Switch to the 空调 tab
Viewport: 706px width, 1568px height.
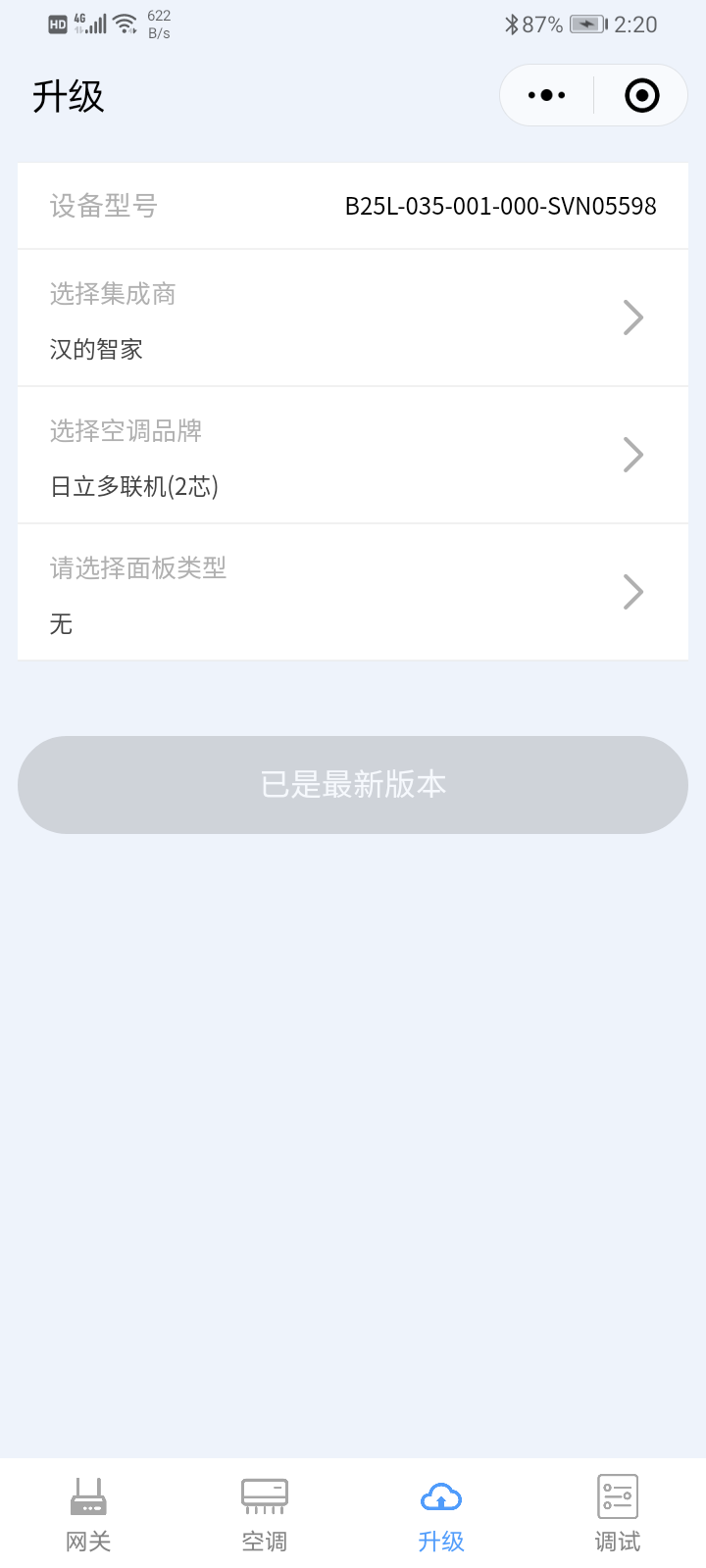[265, 1514]
